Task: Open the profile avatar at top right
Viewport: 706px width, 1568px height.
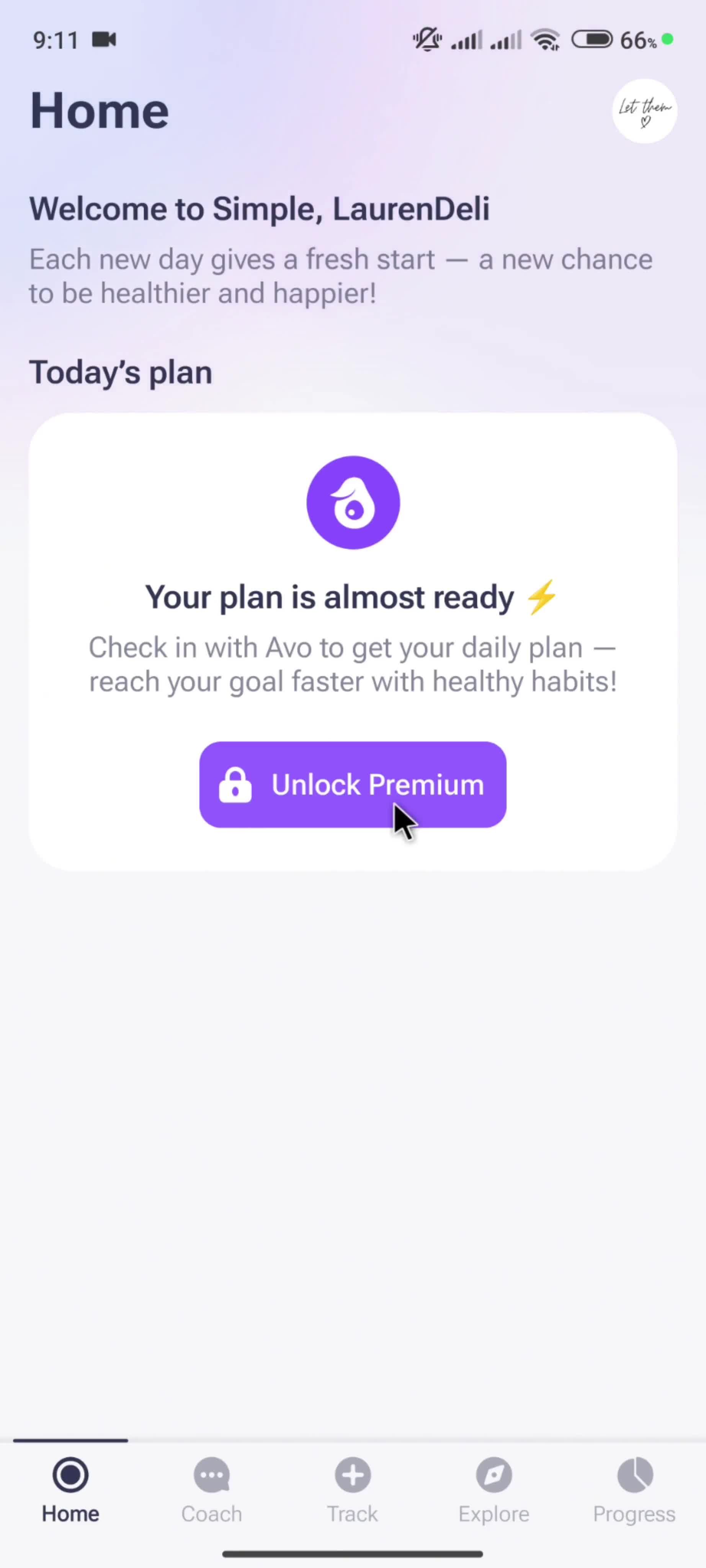Action: pos(644,111)
